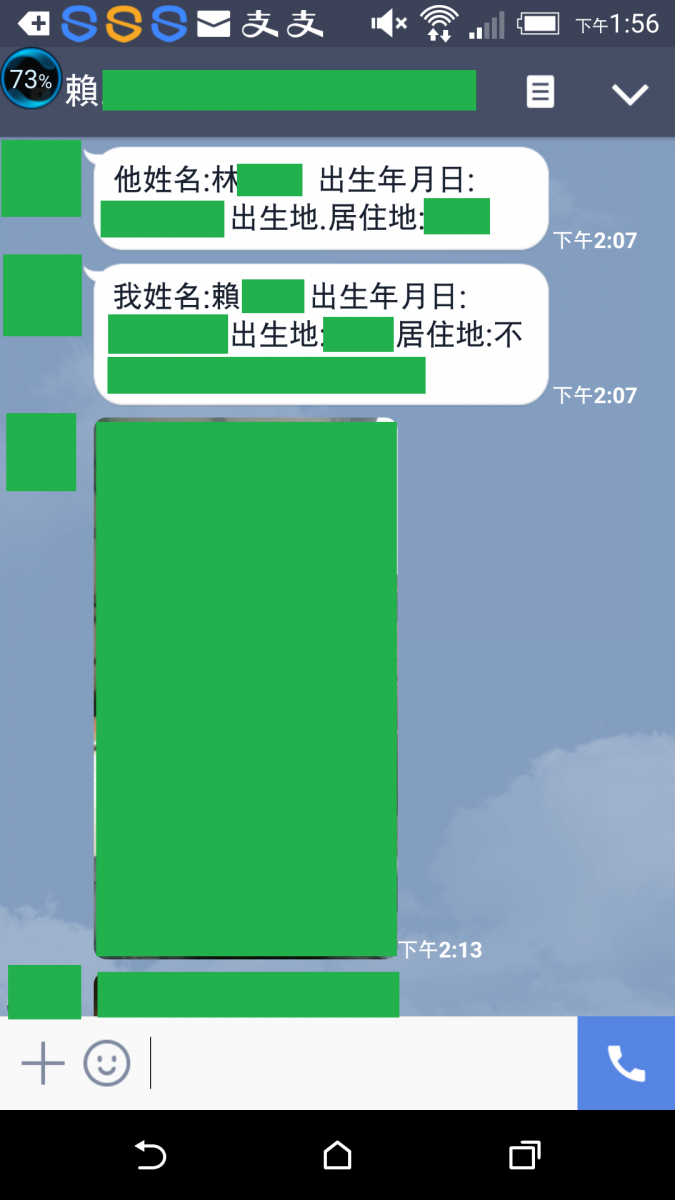Go back using system back button
This screenshot has width=675, height=1200.
point(150,1156)
